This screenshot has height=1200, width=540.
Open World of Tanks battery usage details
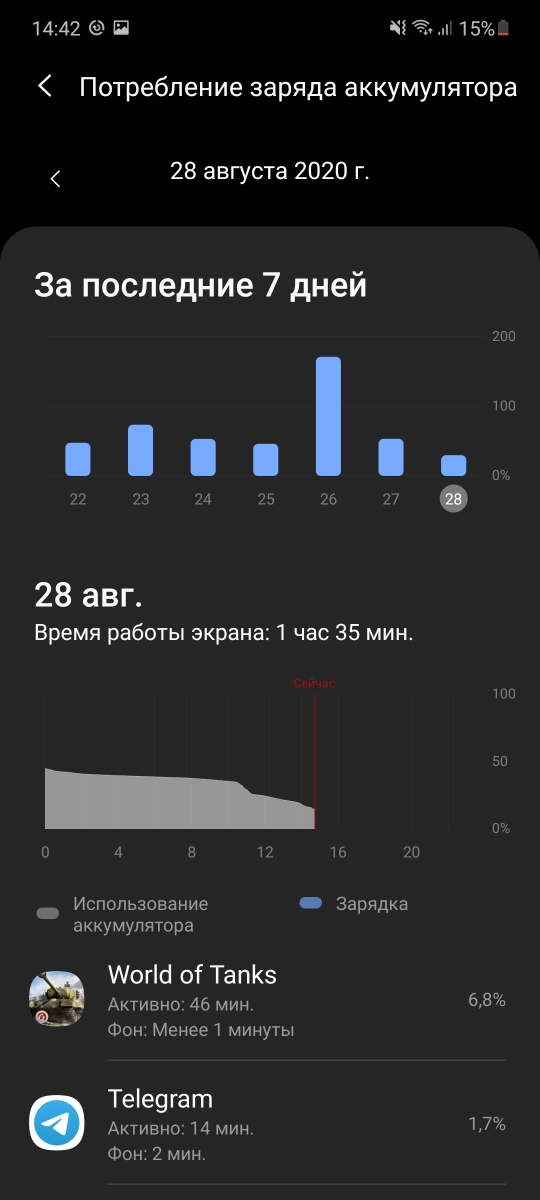(x=270, y=1000)
